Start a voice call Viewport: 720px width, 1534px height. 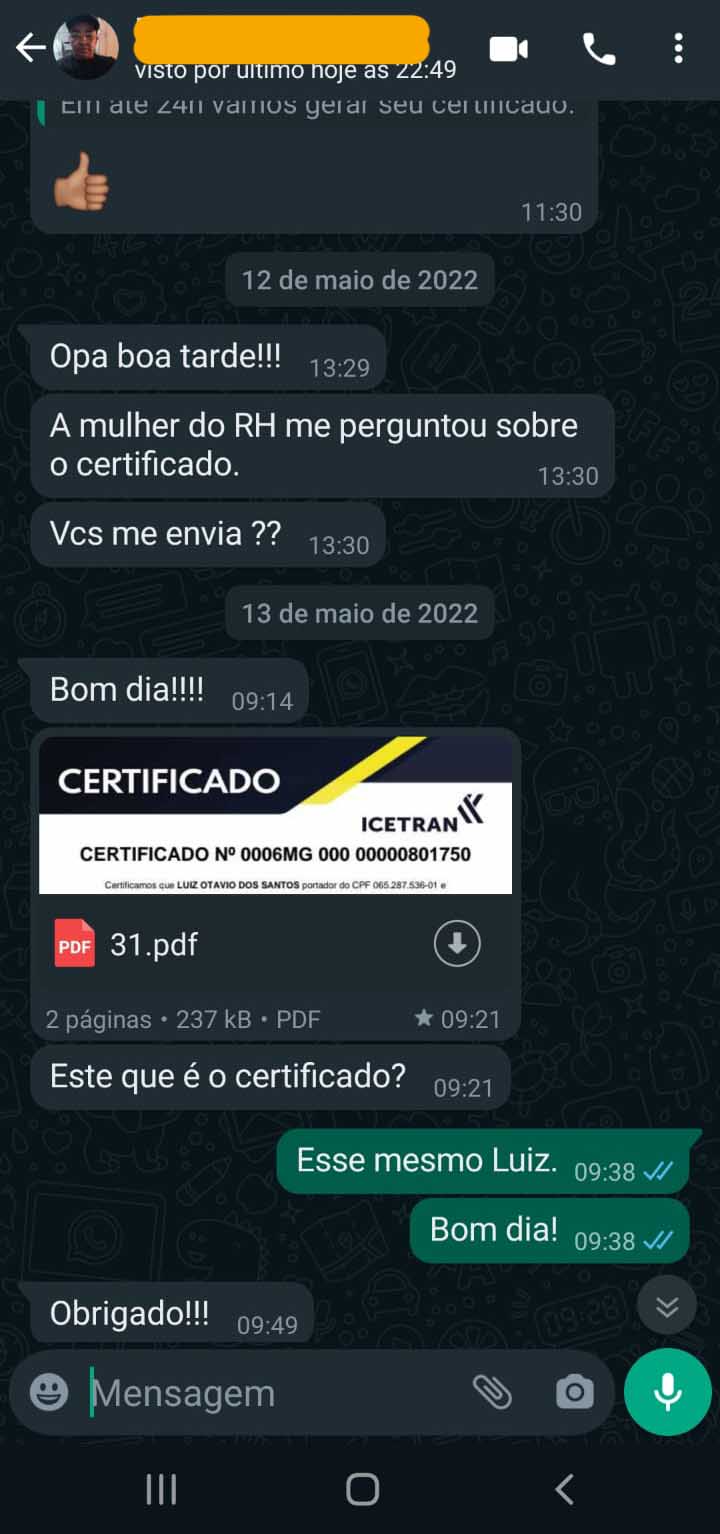click(599, 48)
